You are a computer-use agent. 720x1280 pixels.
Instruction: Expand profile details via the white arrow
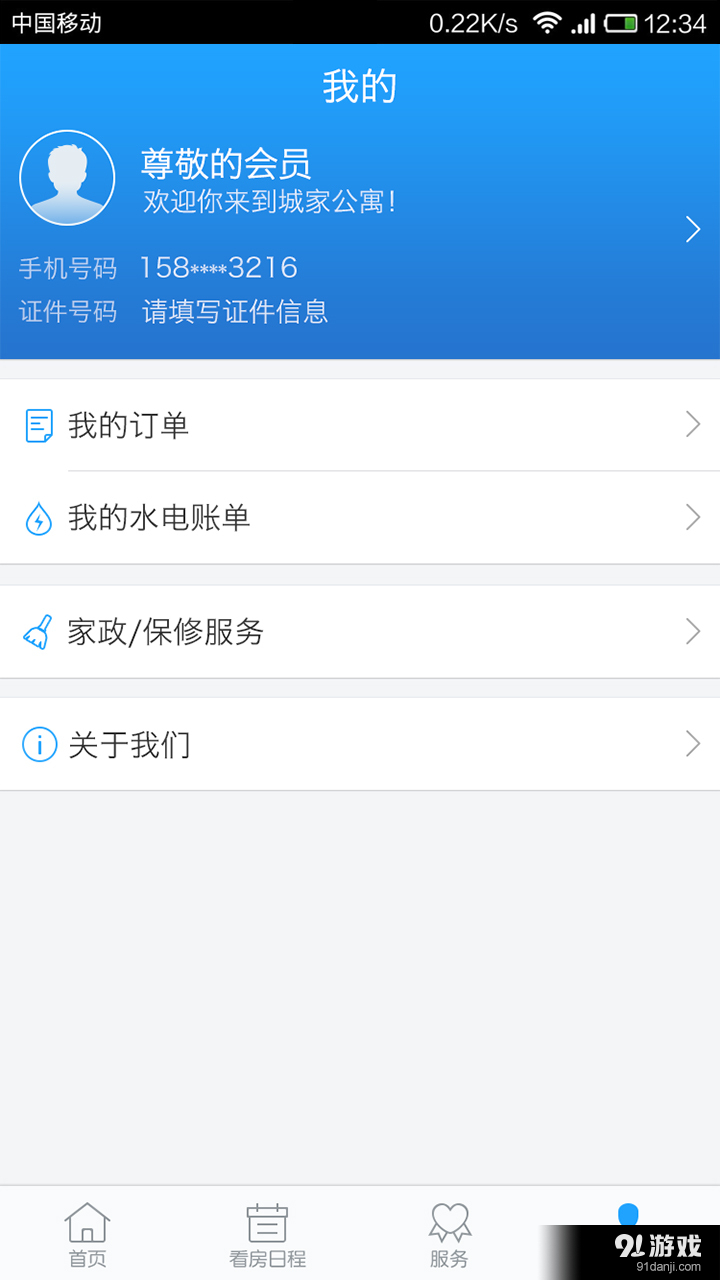point(692,229)
